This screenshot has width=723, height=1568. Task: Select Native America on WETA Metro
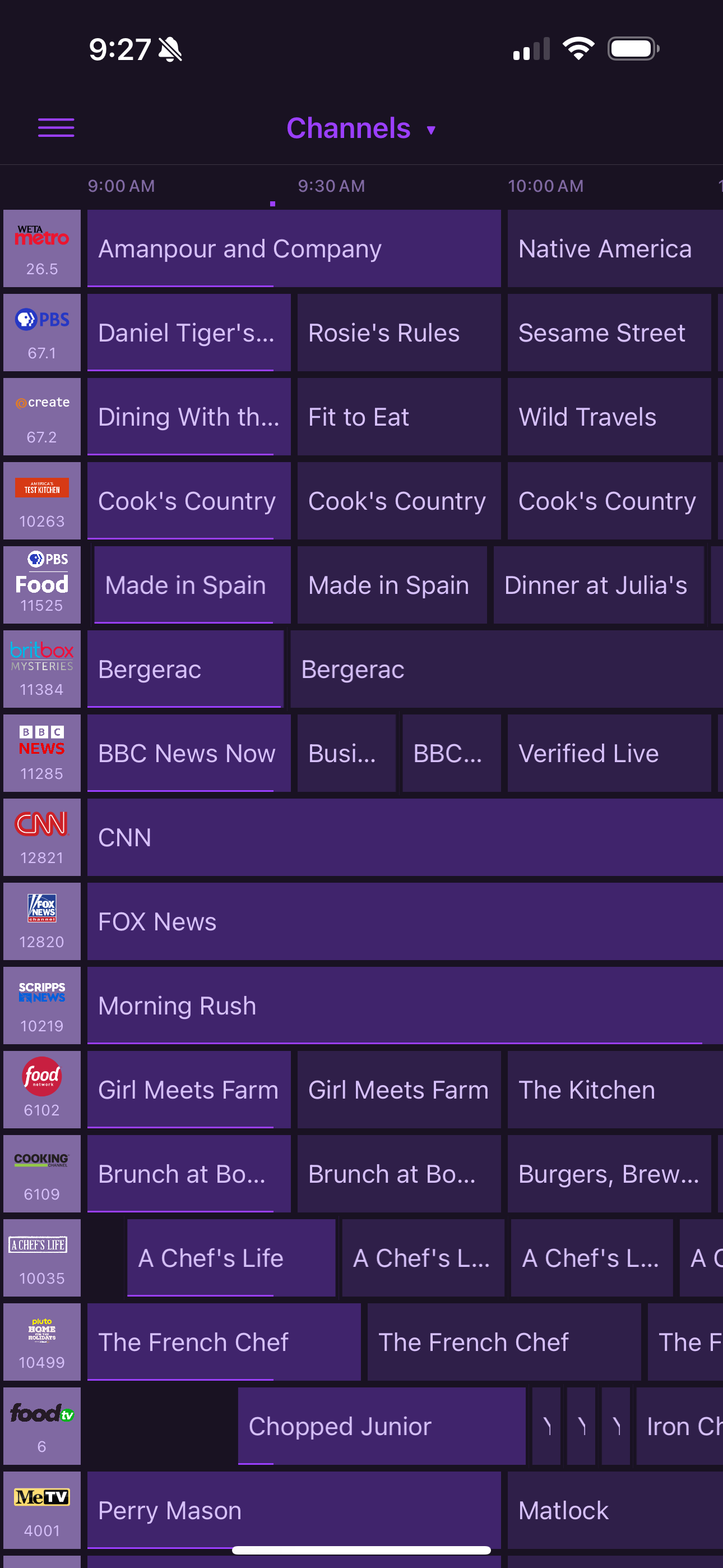pyautogui.click(x=614, y=248)
